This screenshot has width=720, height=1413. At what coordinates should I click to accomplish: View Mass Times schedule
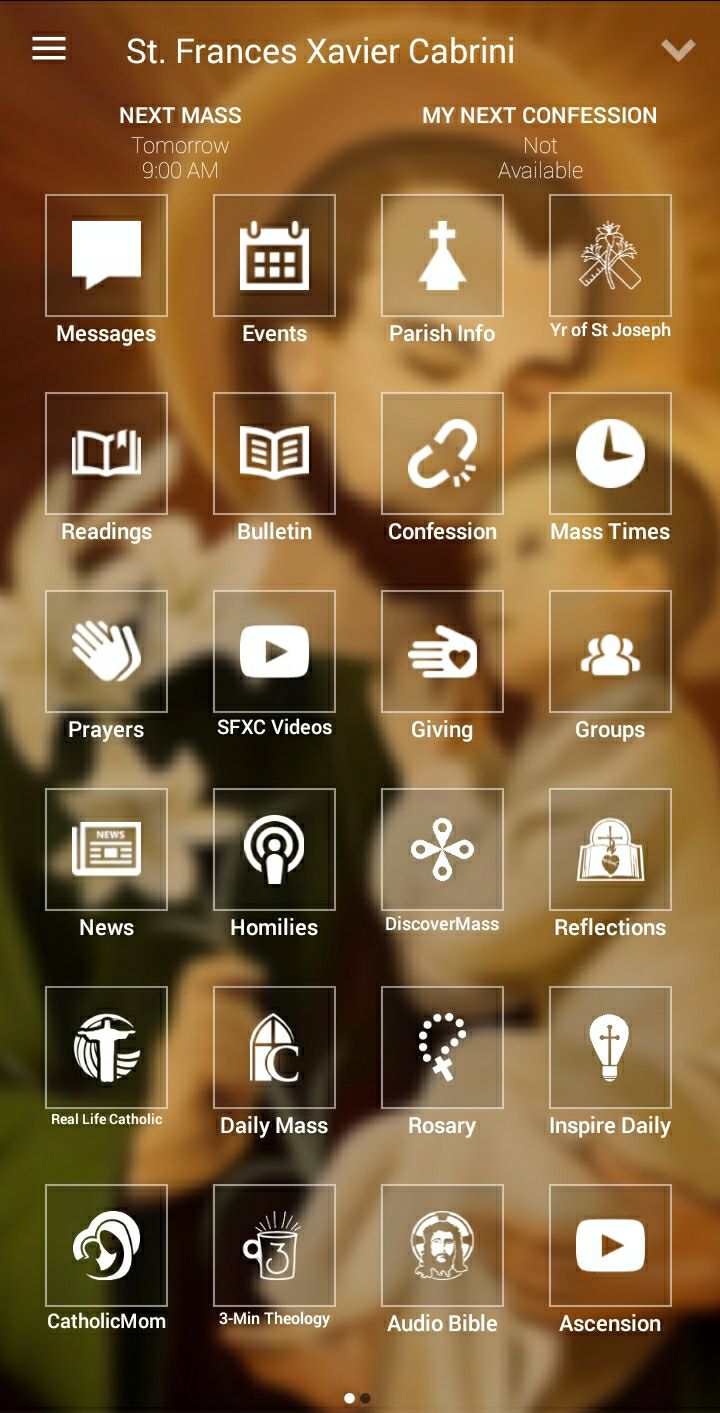click(610, 453)
